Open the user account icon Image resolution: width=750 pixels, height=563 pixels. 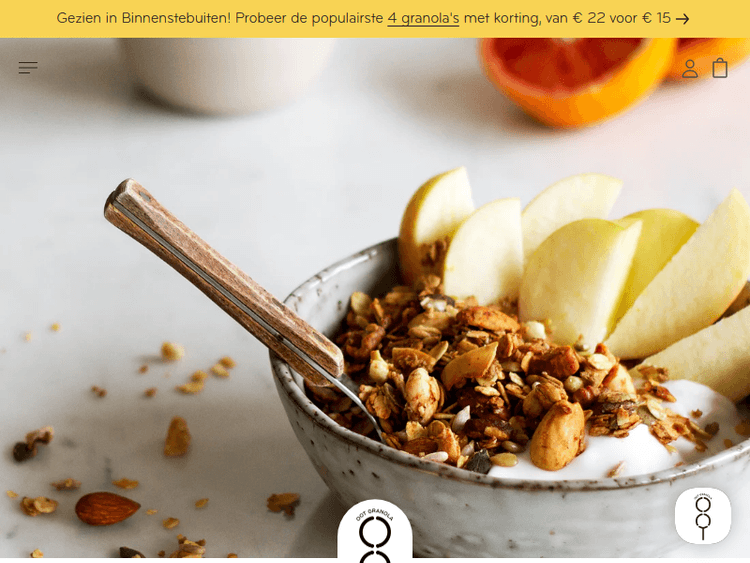(x=690, y=68)
